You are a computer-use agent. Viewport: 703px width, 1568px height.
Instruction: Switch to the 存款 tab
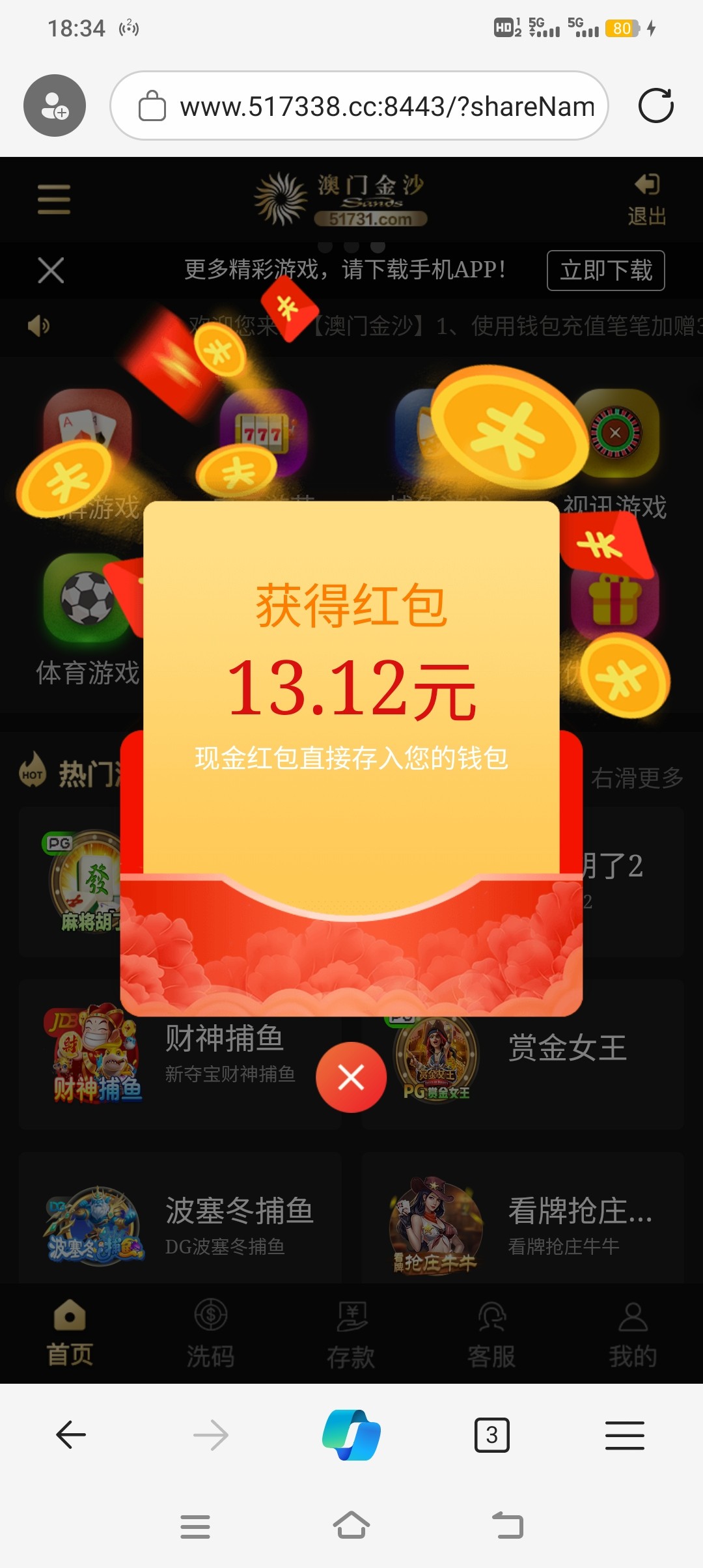tap(351, 1333)
